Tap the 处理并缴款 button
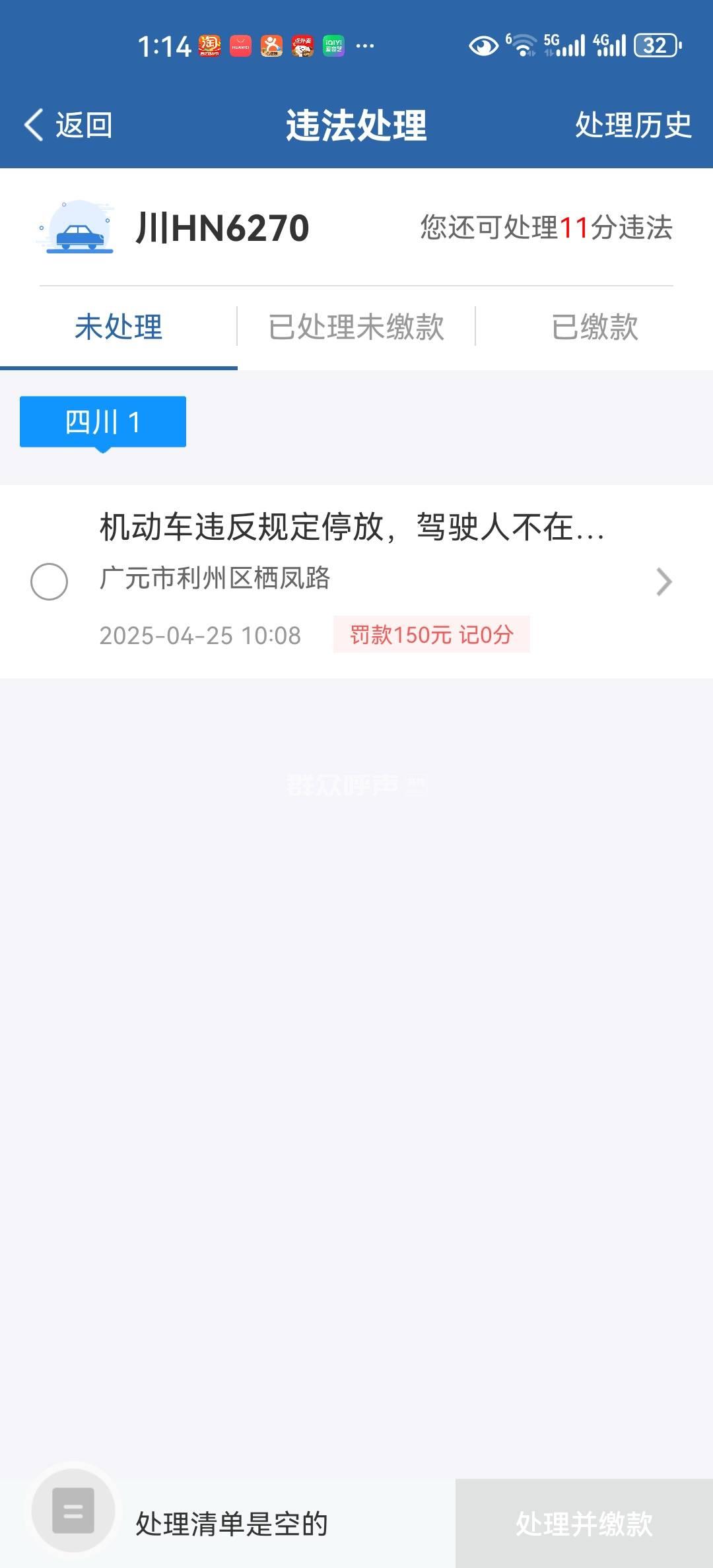The width and height of the screenshot is (713, 1568). coord(584,1524)
